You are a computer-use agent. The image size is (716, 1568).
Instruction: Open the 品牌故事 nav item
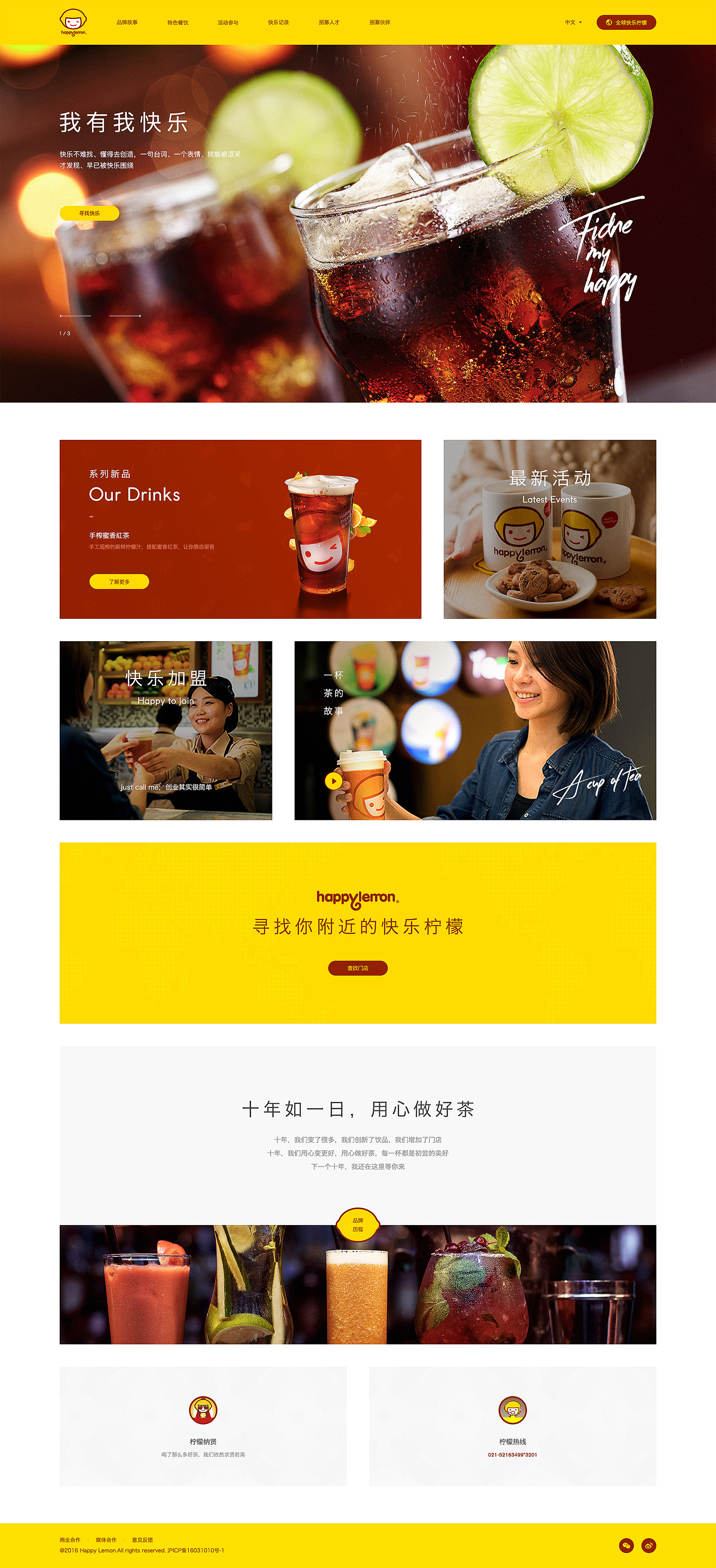point(127,22)
